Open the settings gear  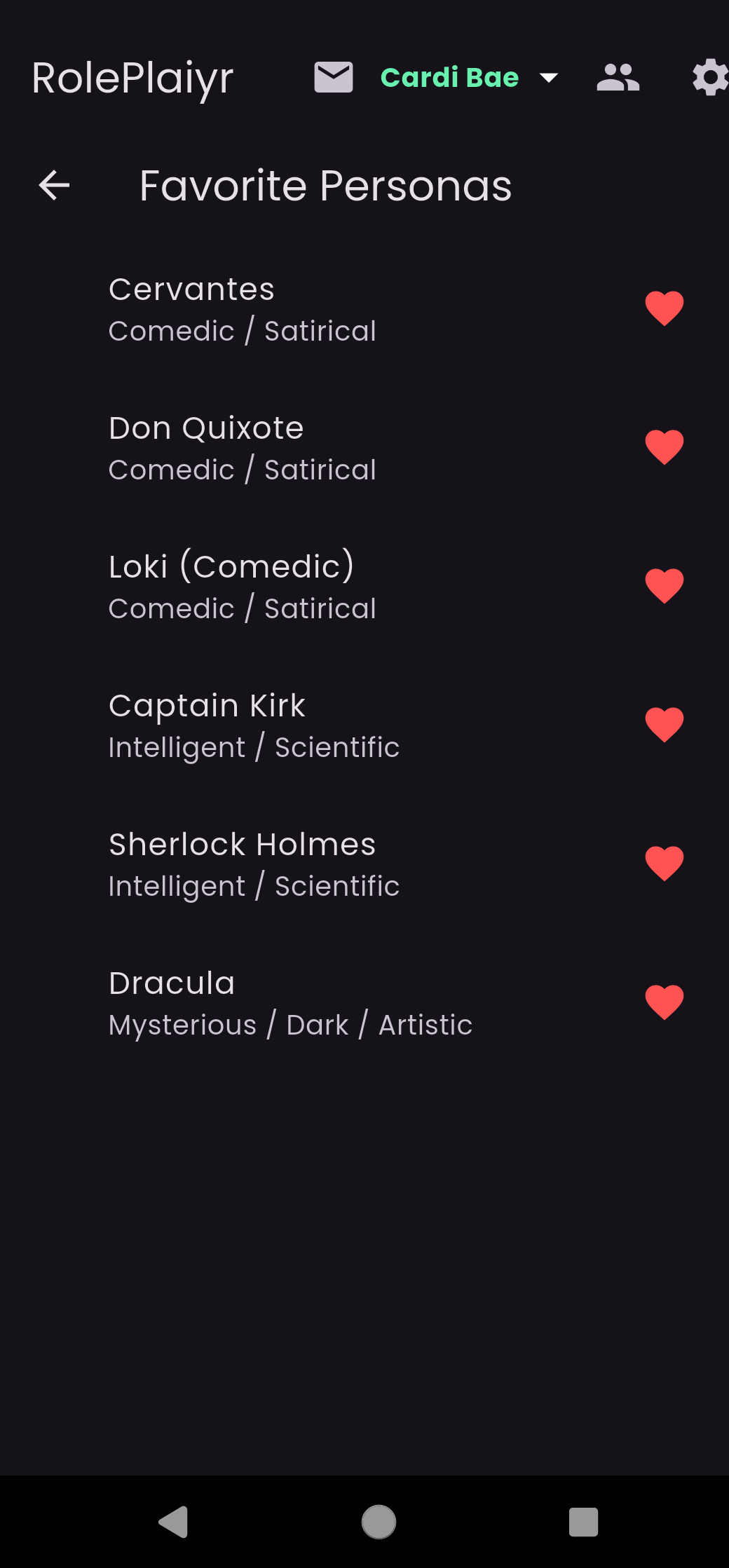pyautogui.click(x=709, y=77)
